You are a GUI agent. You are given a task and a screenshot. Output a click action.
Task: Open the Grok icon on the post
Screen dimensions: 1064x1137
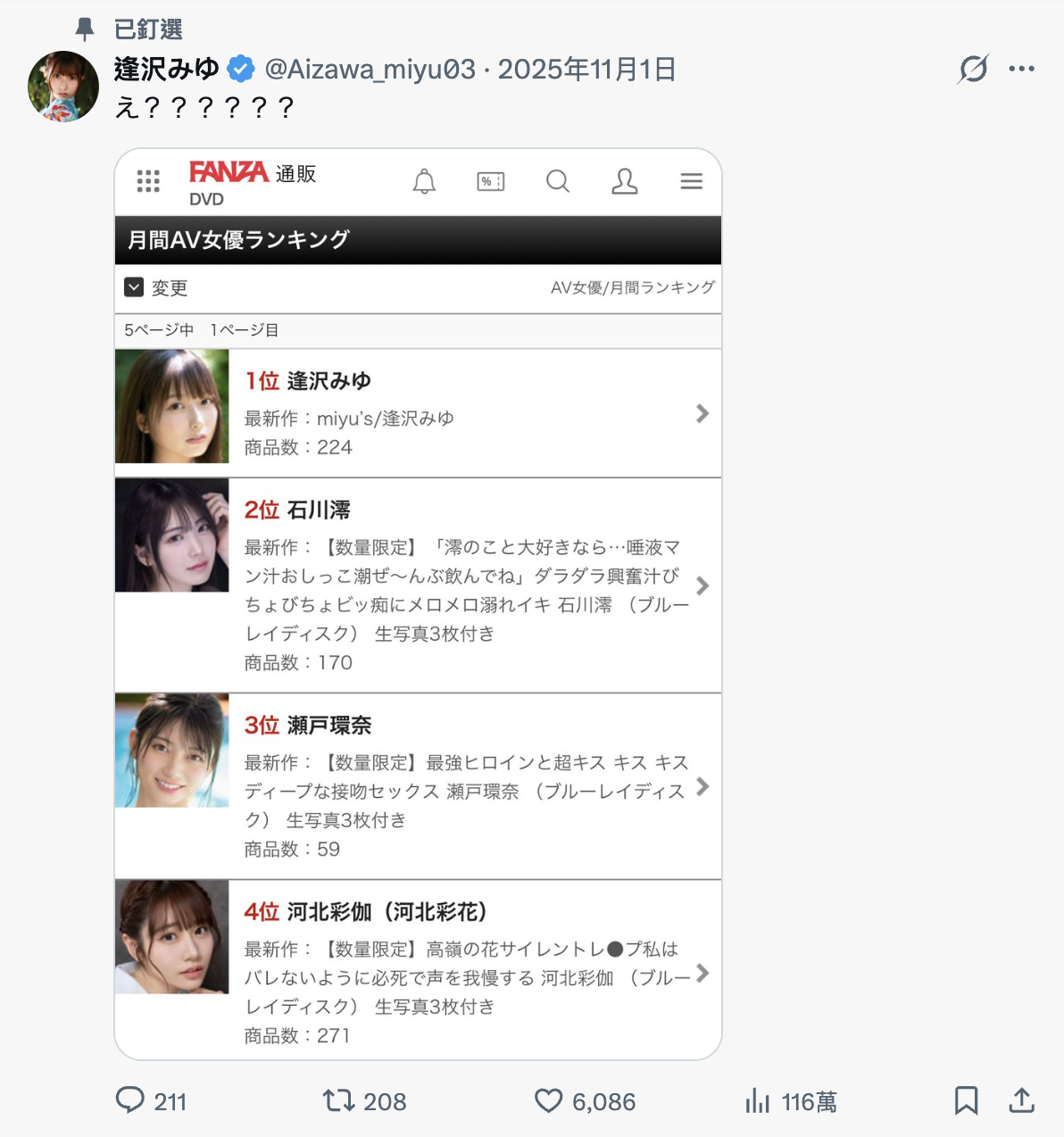pos(973,69)
